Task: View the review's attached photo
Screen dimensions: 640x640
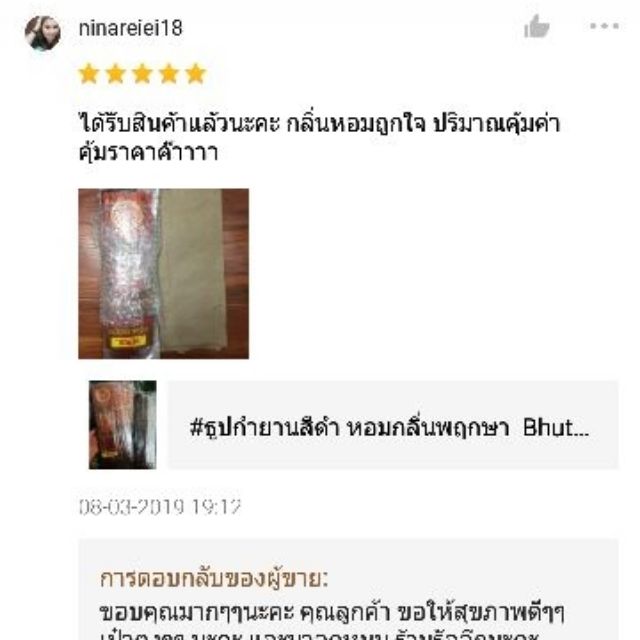Action: click(x=163, y=273)
